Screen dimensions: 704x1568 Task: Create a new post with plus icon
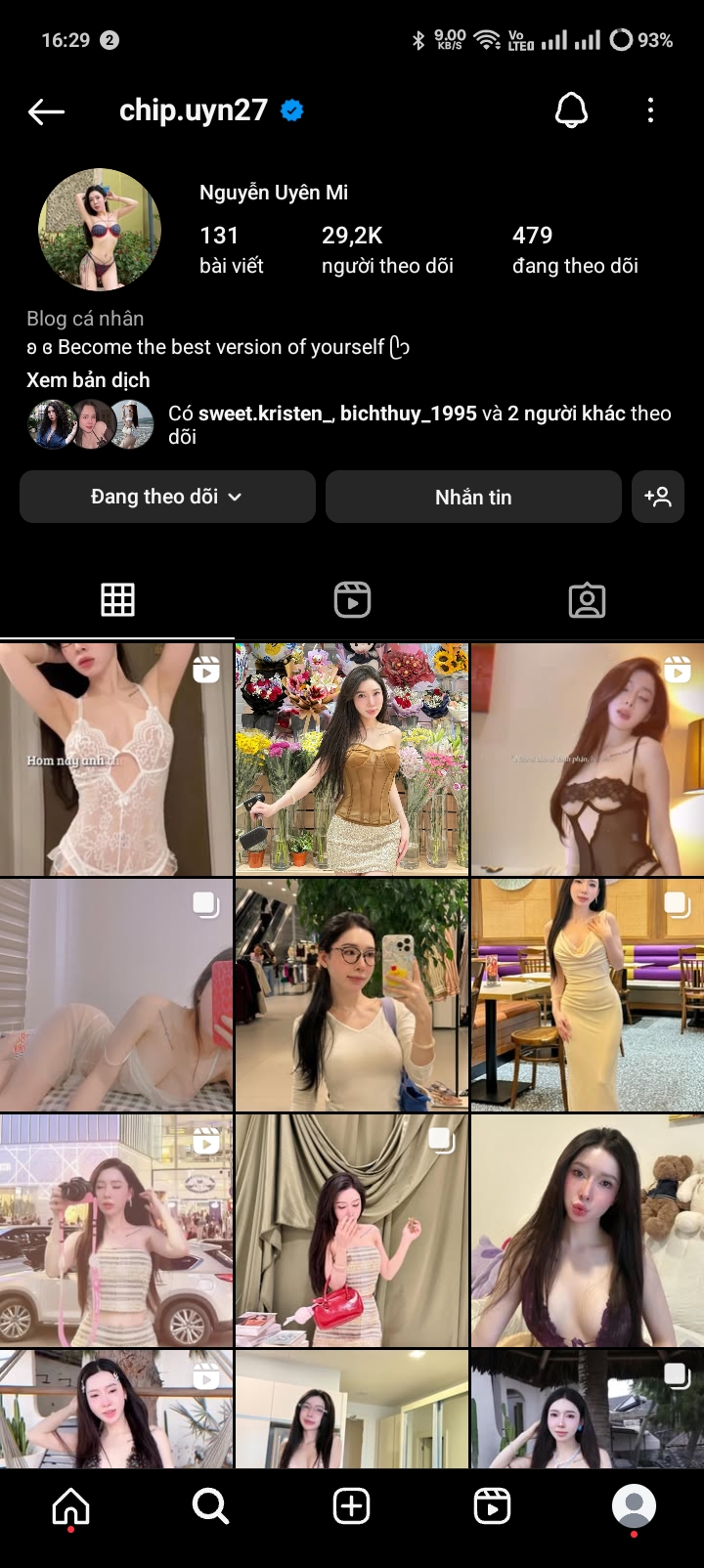tap(352, 1506)
